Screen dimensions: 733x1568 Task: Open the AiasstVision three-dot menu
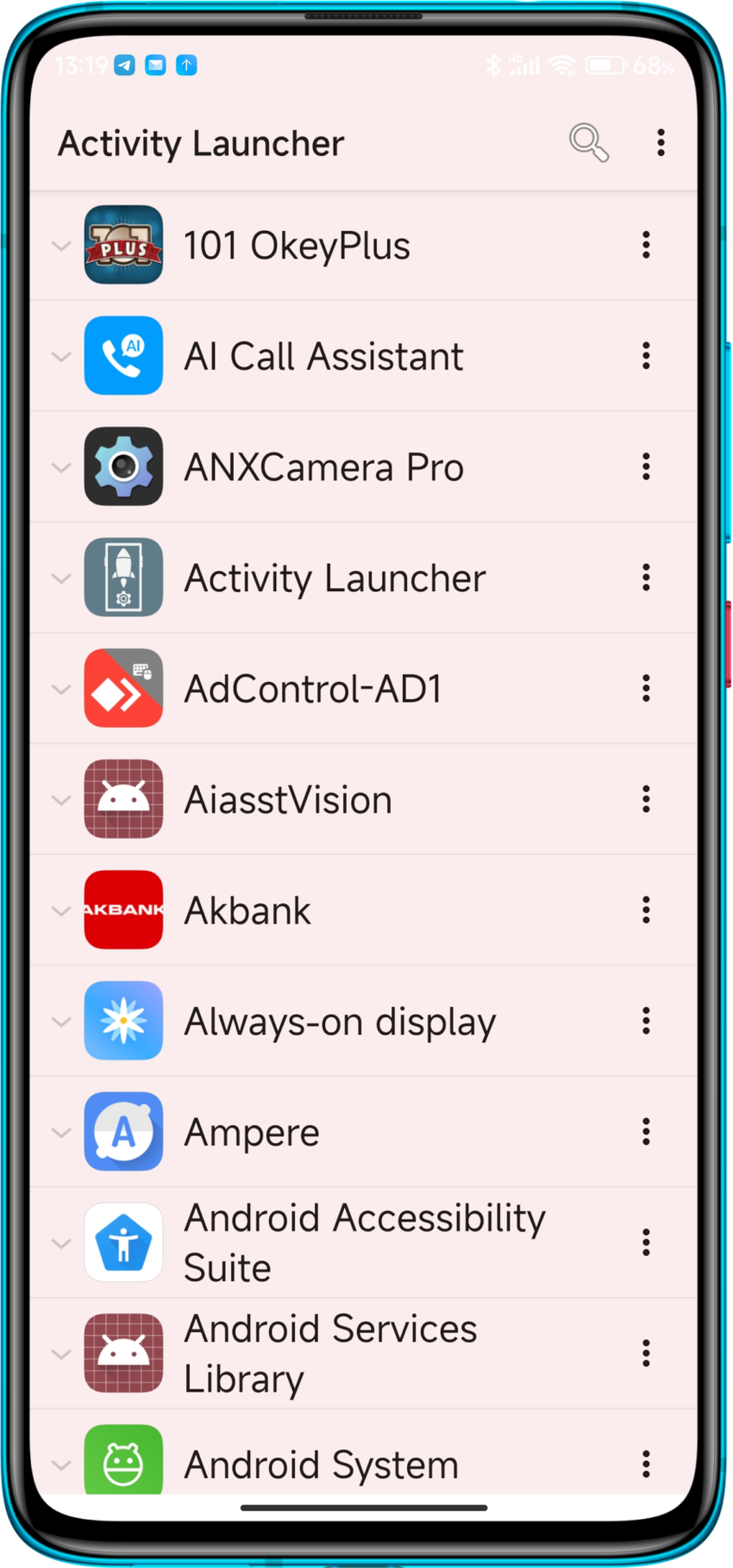(646, 800)
